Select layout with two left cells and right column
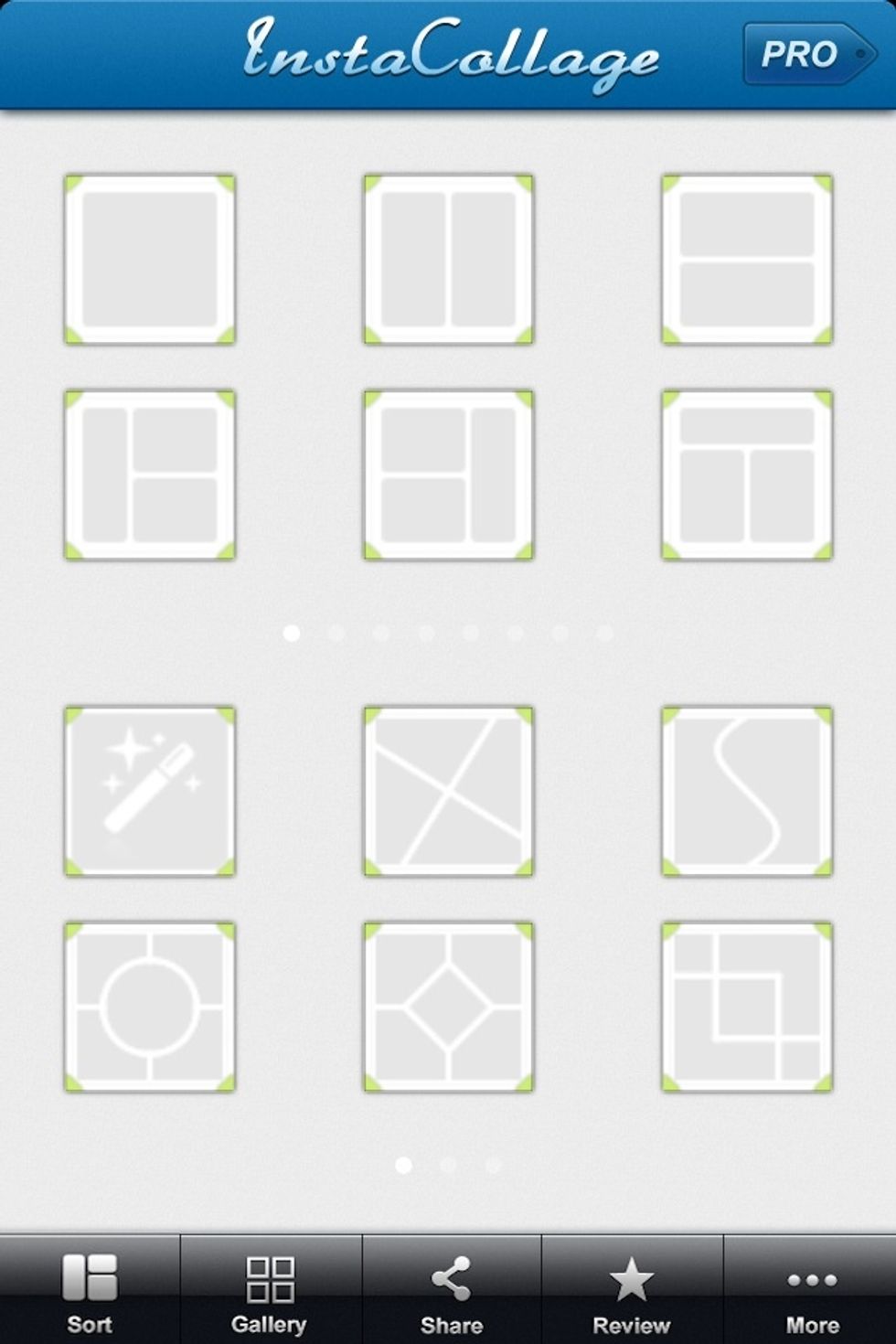 [x=448, y=475]
